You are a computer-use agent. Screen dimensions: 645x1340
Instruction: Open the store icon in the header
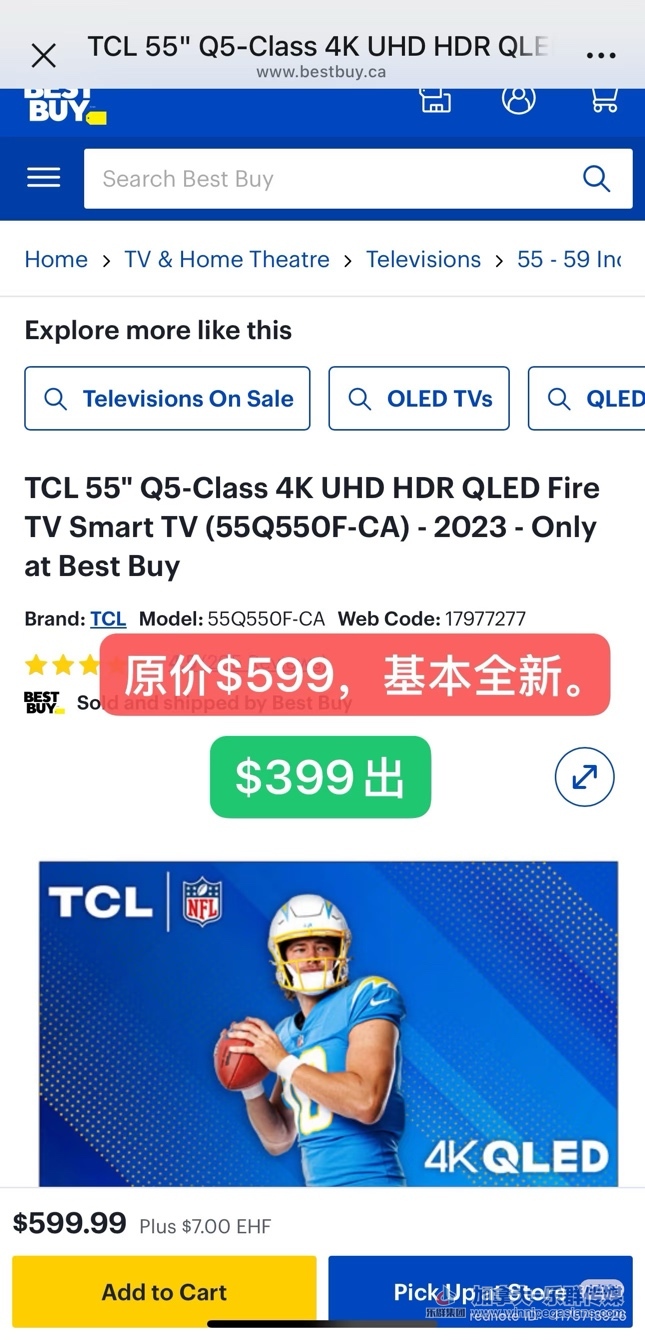(x=436, y=100)
